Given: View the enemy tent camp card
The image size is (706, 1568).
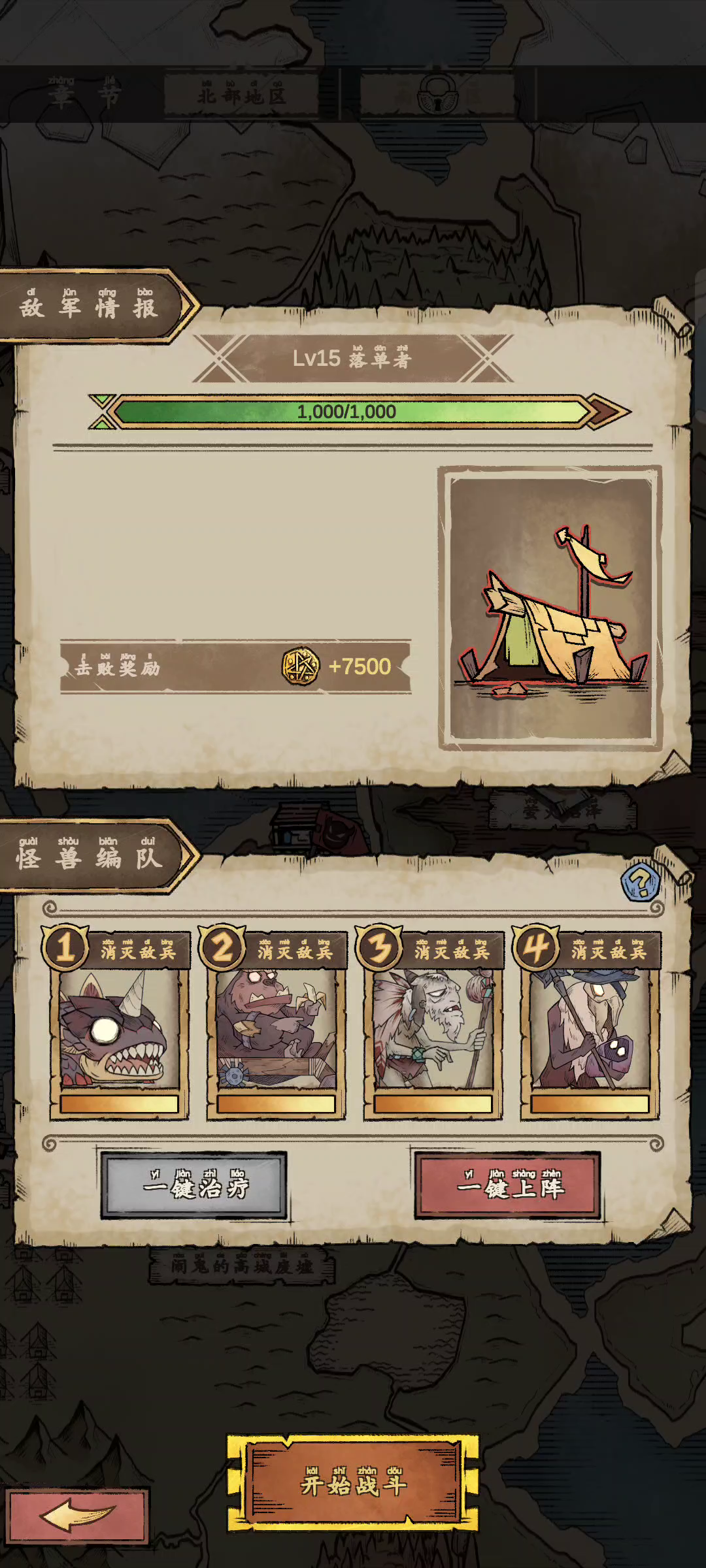Looking at the screenshot, I should coord(550,608).
